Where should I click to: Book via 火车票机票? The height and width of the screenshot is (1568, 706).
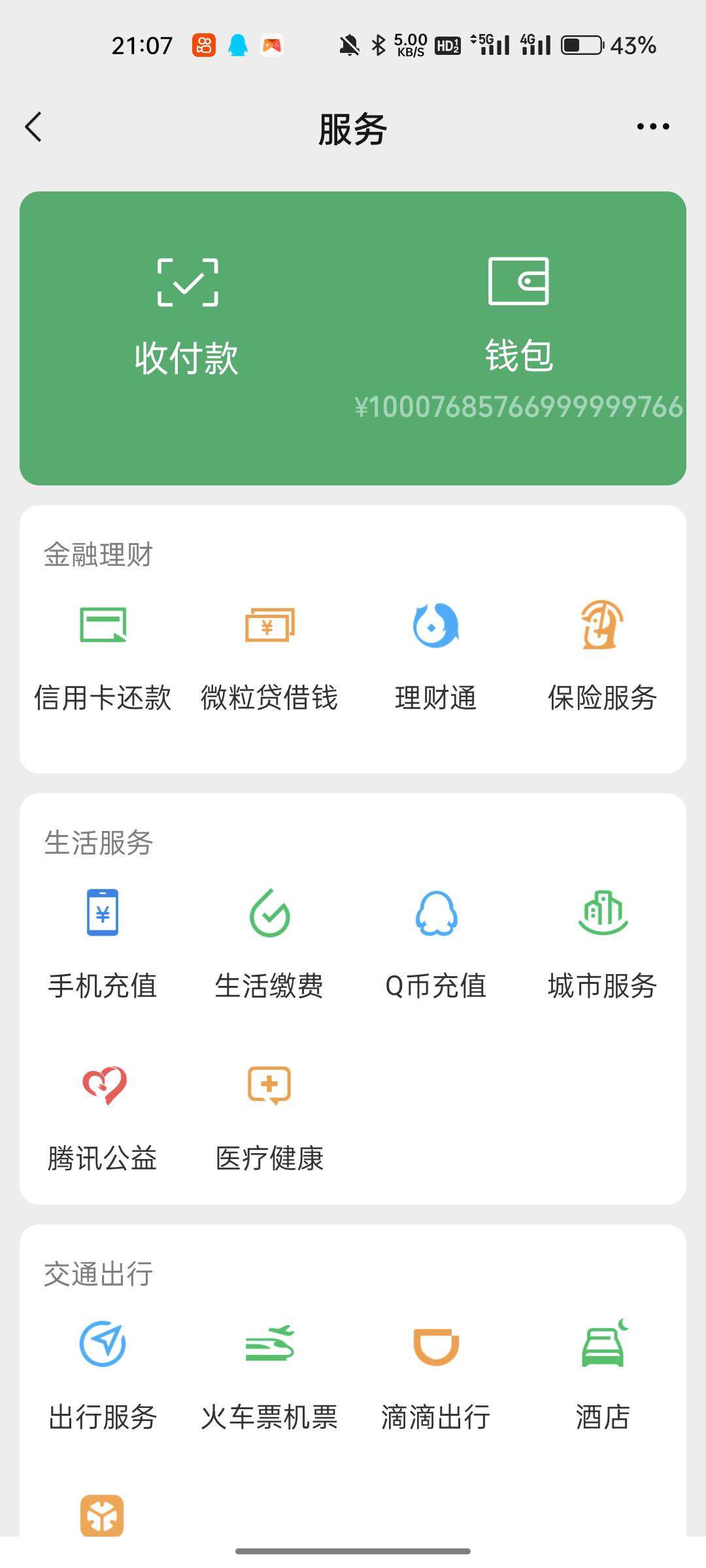[269, 1376]
